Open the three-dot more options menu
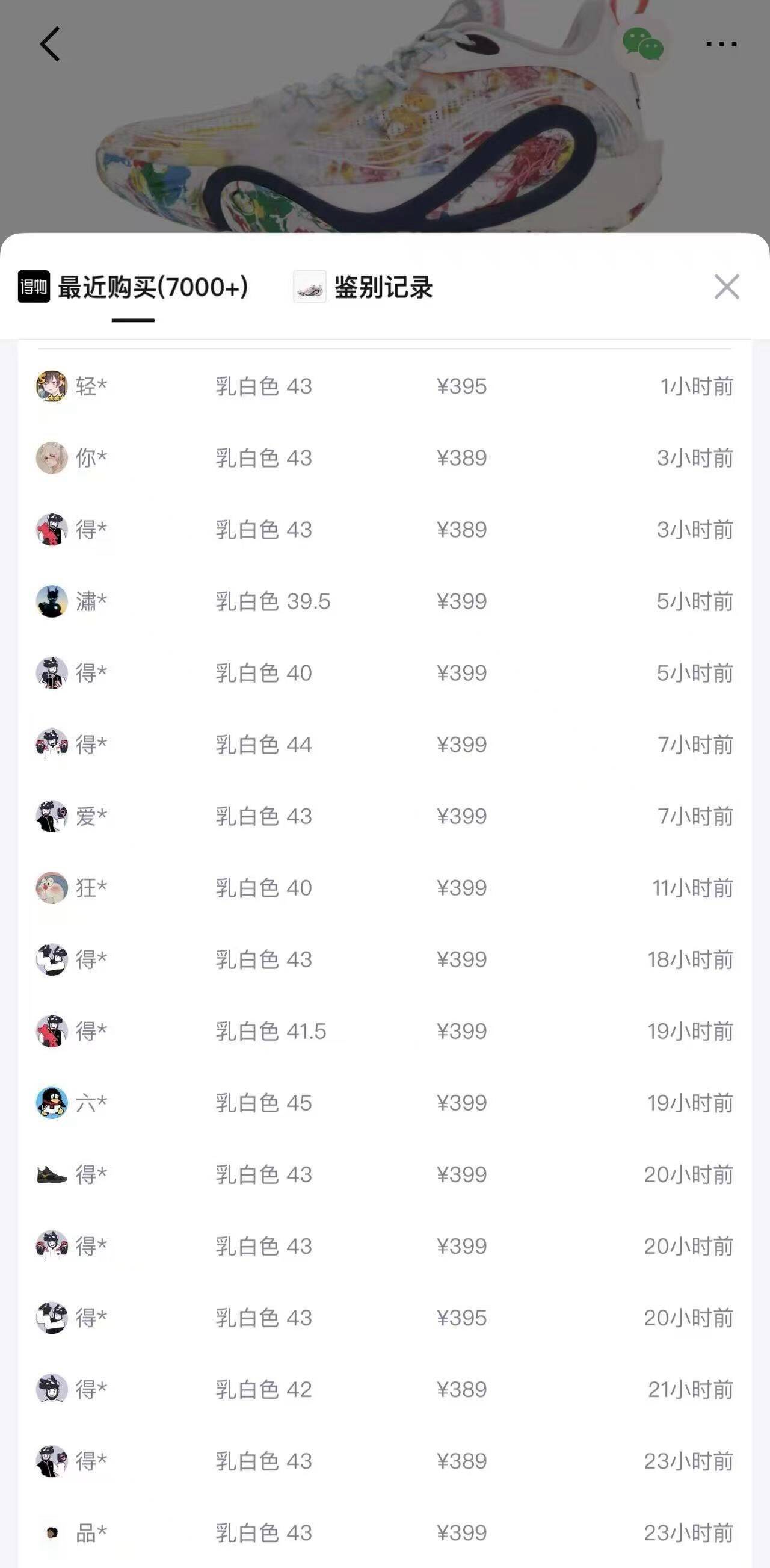This screenshot has height=1568, width=770. [x=719, y=43]
